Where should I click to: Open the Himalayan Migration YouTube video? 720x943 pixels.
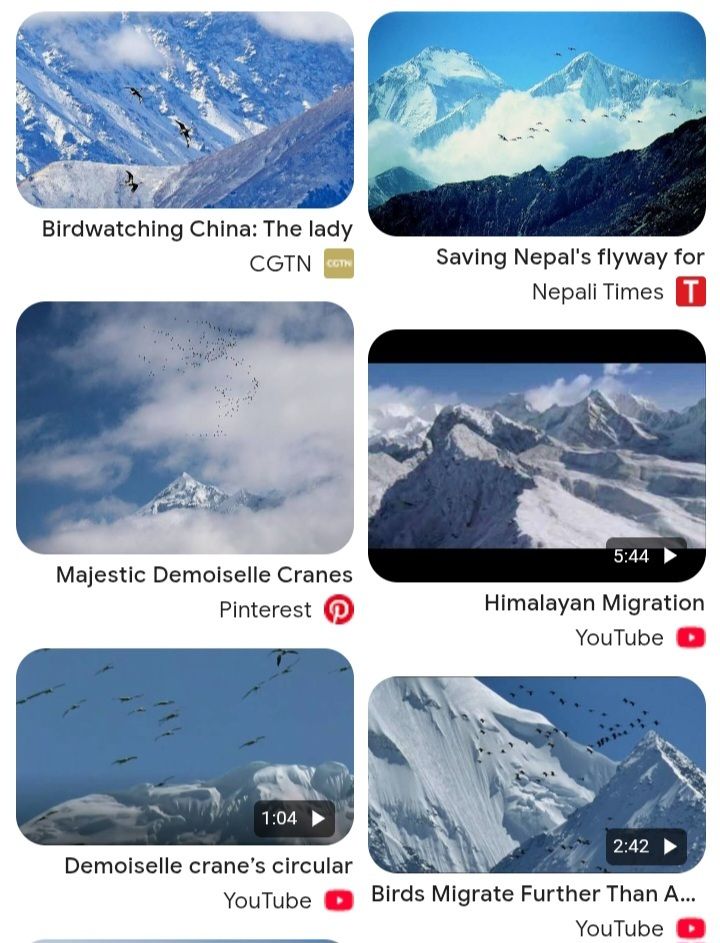(x=537, y=456)
